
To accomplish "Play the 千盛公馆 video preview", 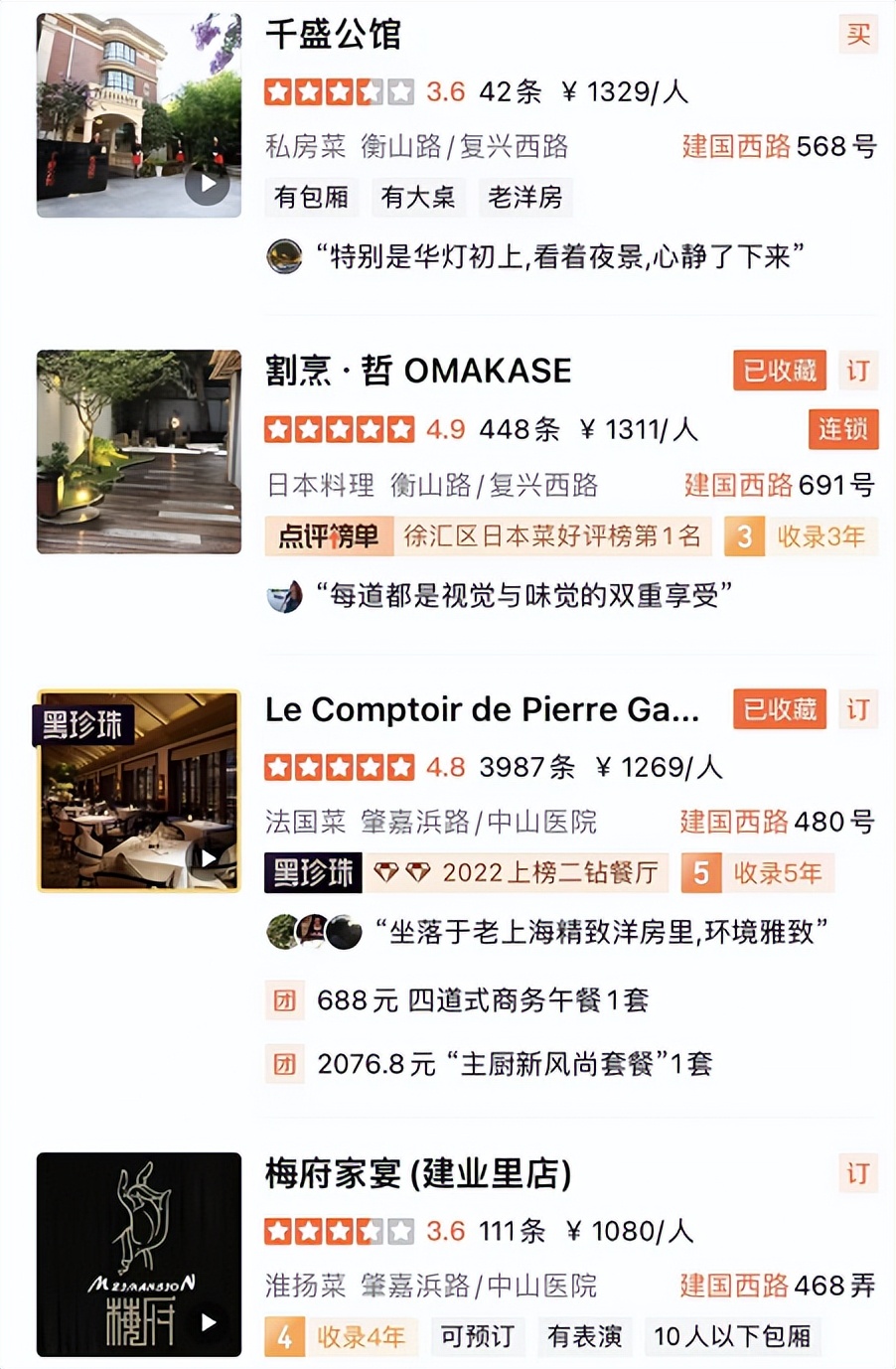I will click(206, 183).
